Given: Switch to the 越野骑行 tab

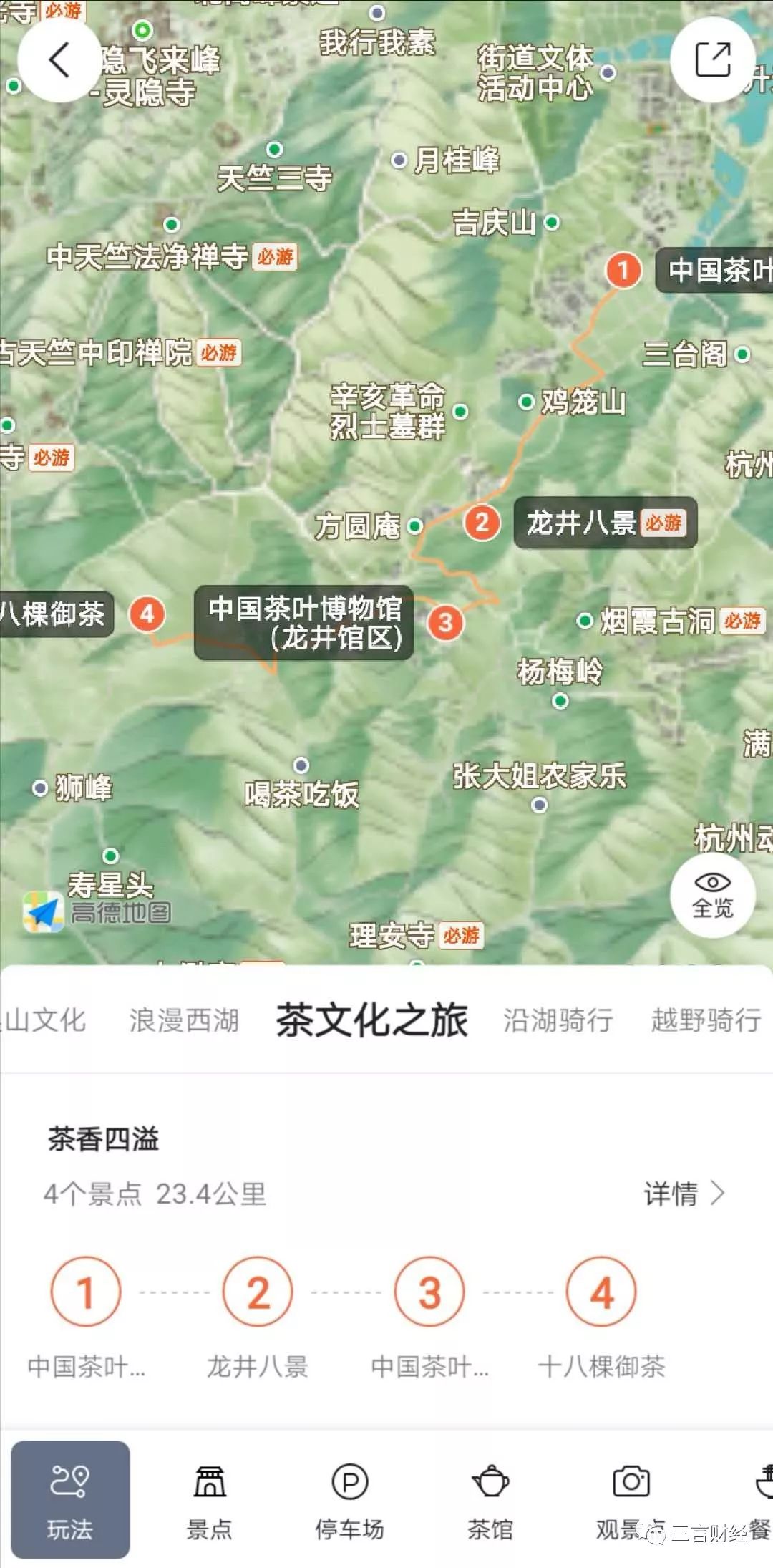Looking at the screenshot, I should point(706,1020).
